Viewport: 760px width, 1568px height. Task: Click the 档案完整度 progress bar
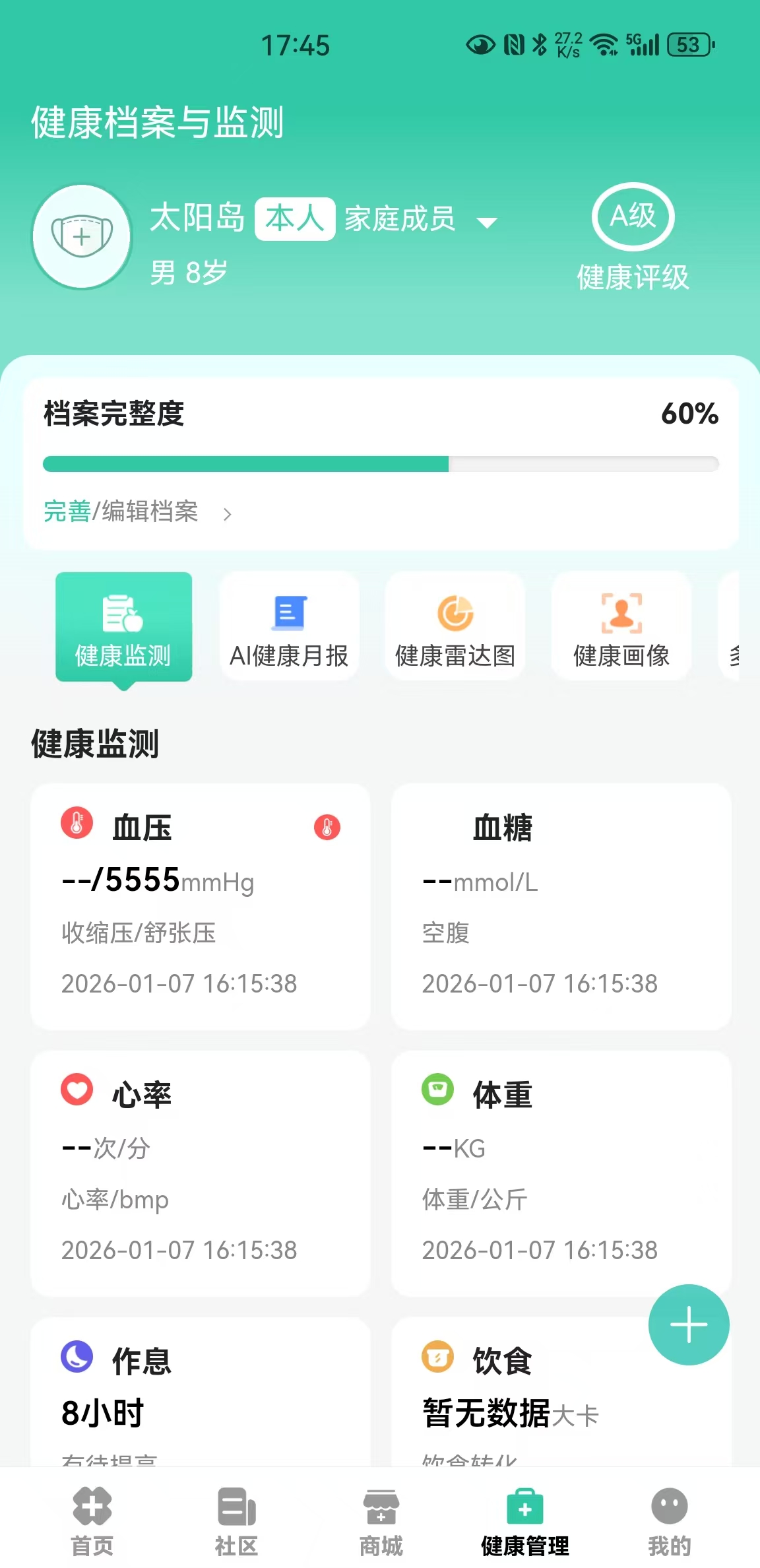(380, 464)
